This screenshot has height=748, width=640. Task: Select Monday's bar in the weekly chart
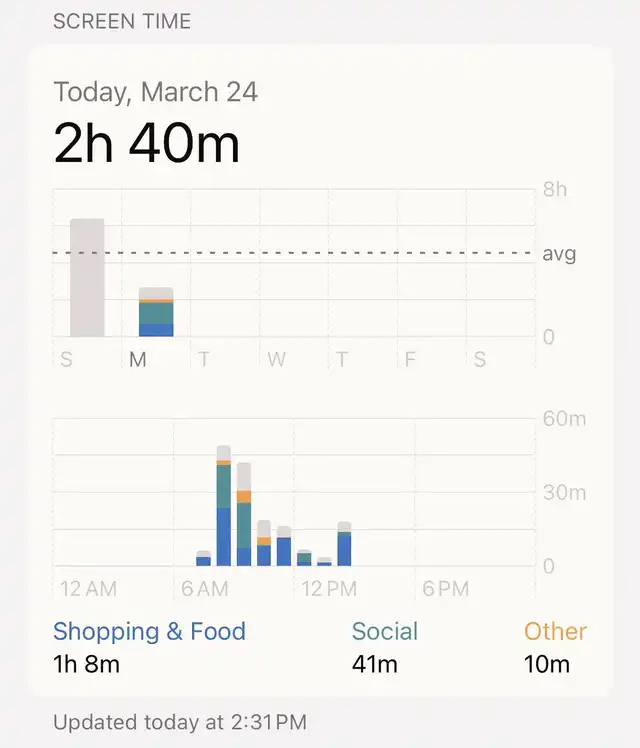coord(156,312)
